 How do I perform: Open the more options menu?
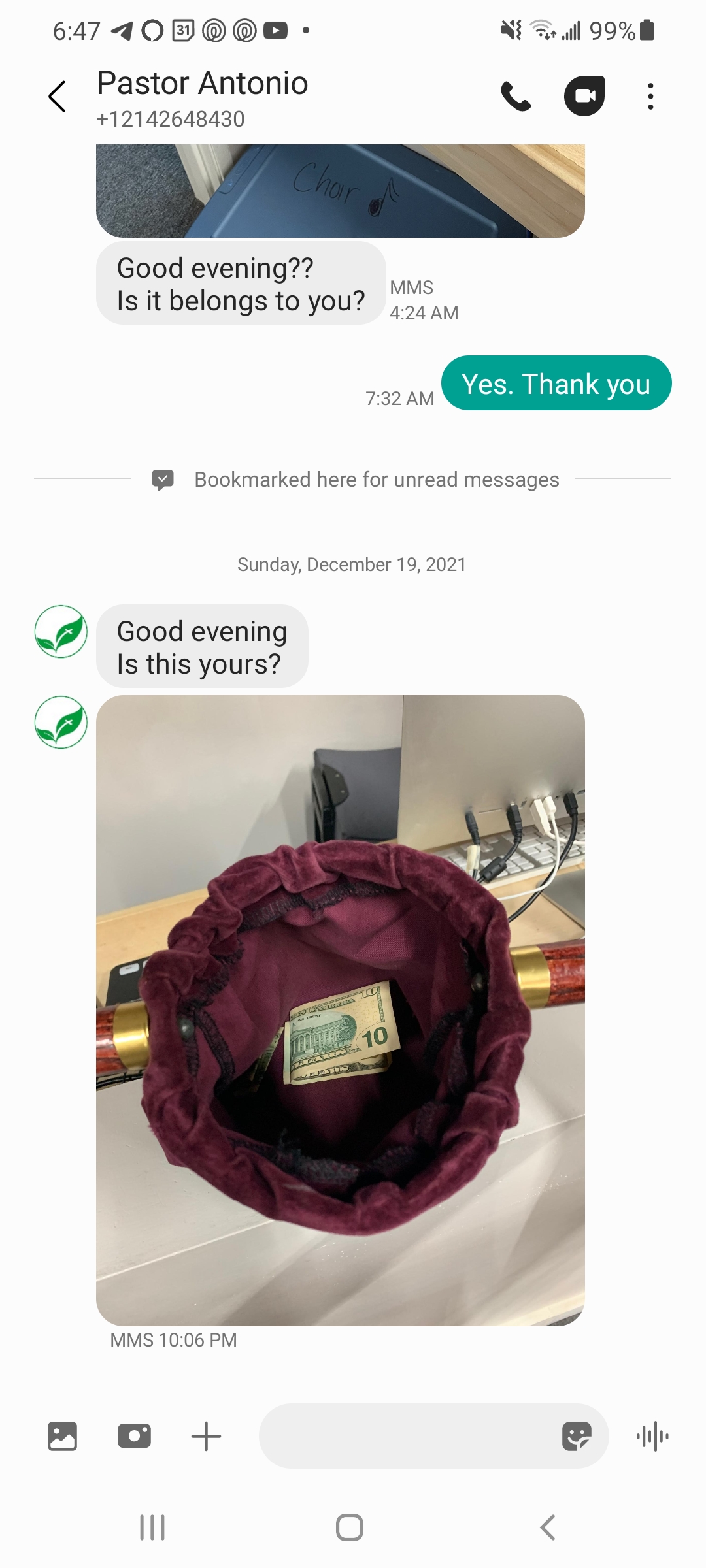pos(650,97)
